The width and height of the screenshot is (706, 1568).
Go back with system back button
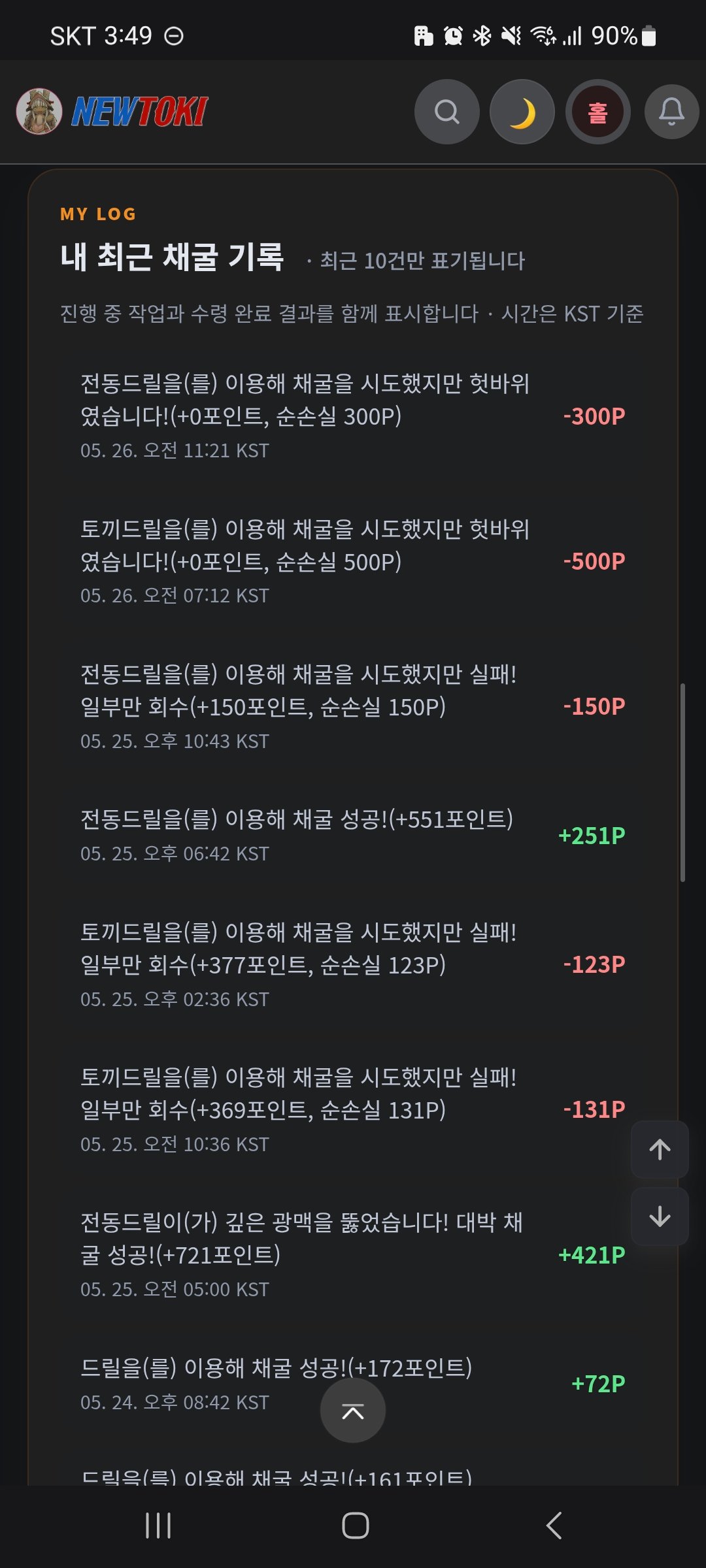[554, 1526]
